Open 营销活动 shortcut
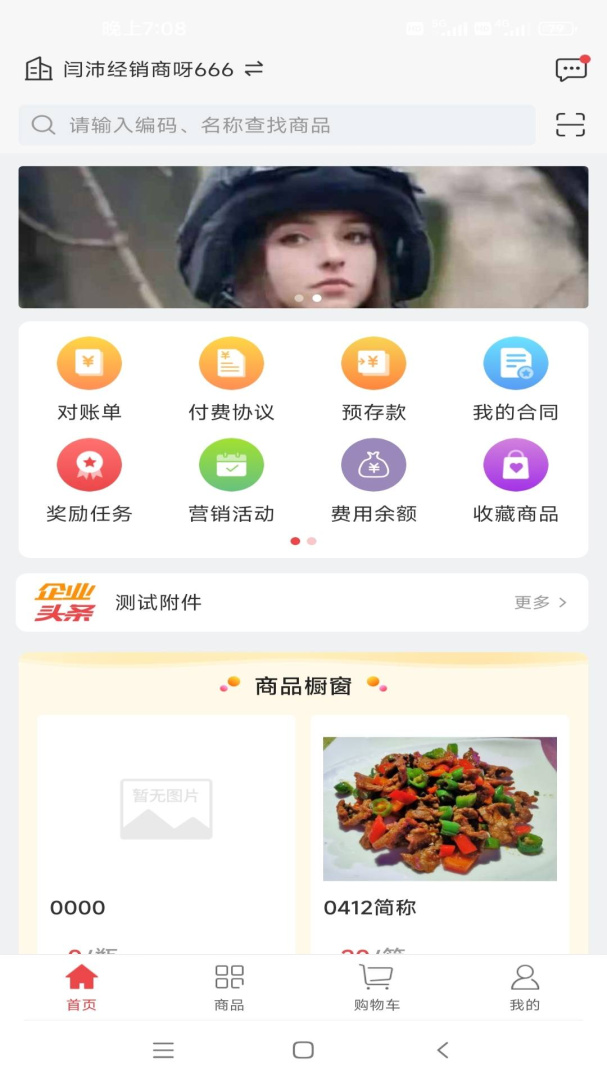Image resolution: width=607 pixels, height=1080 pixels. point(231,481)
